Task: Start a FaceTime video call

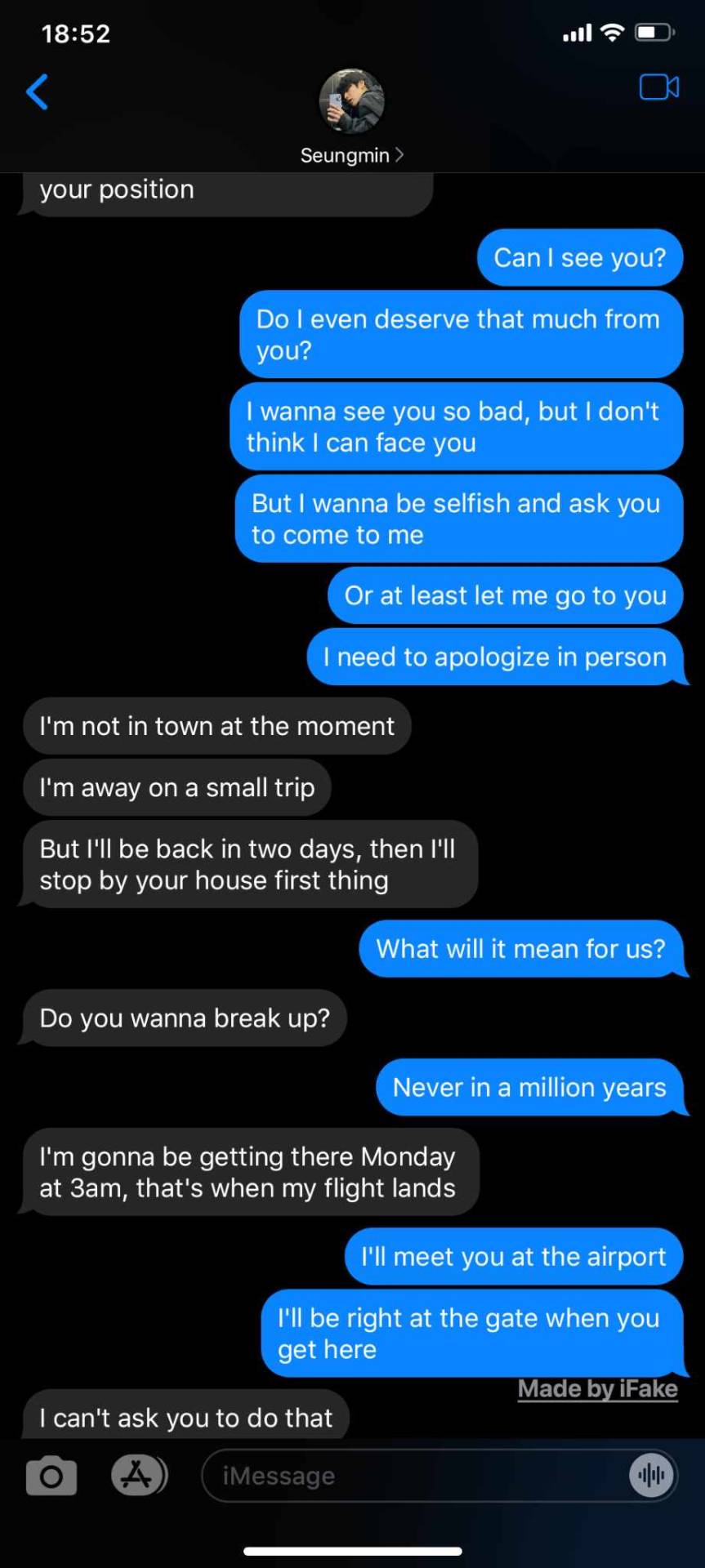Action: [658, 87]
